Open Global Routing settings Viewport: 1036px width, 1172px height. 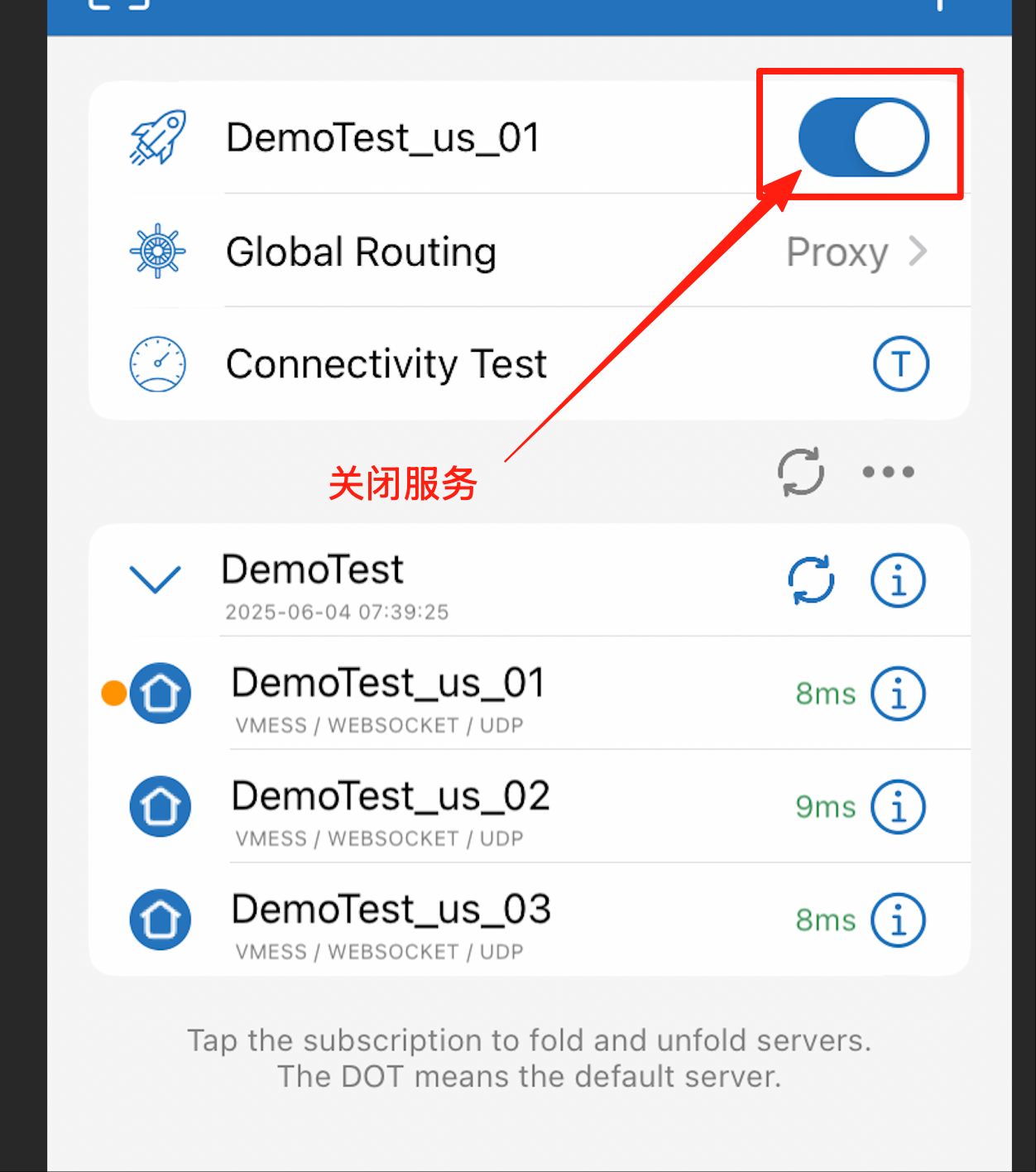[530, 252]
